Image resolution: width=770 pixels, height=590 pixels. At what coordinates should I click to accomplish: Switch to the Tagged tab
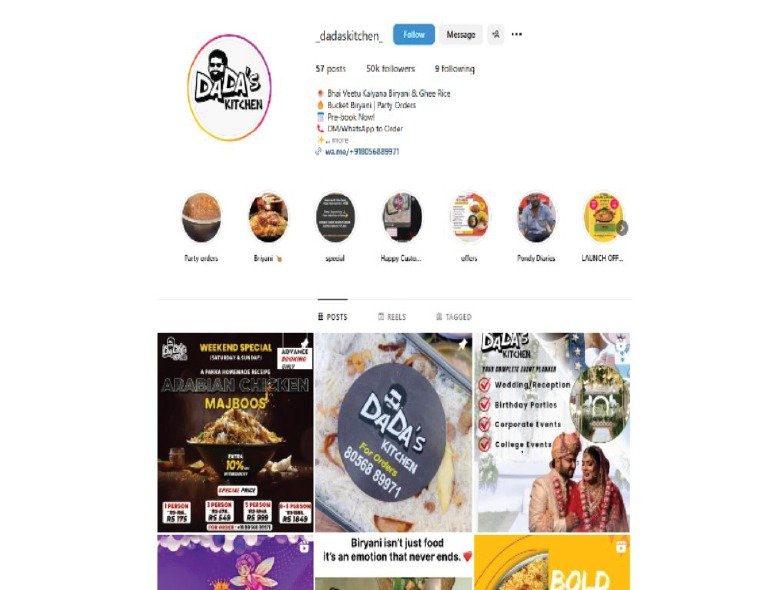click(453, 317)
